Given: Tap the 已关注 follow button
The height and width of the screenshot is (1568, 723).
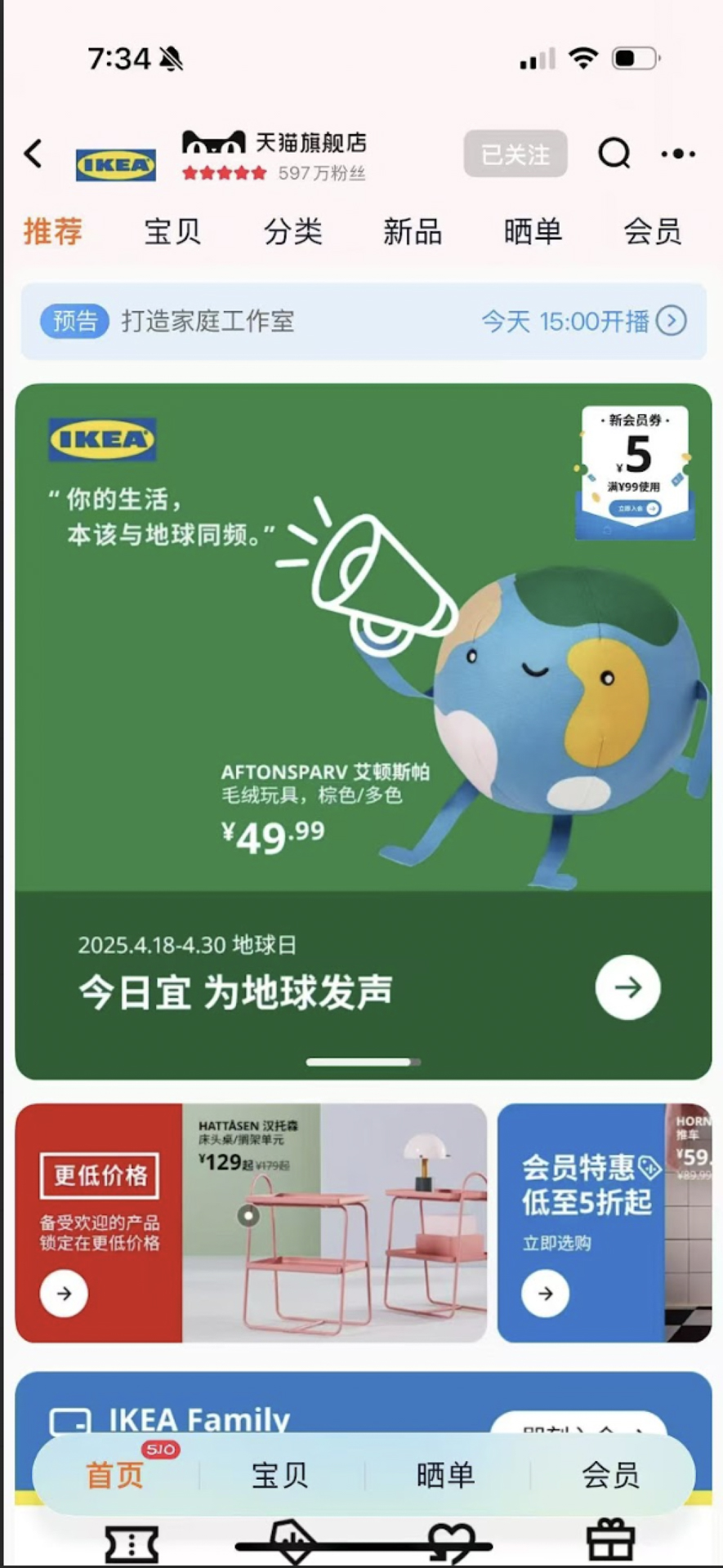Looking at the screenshot, I should coord(515,154).
